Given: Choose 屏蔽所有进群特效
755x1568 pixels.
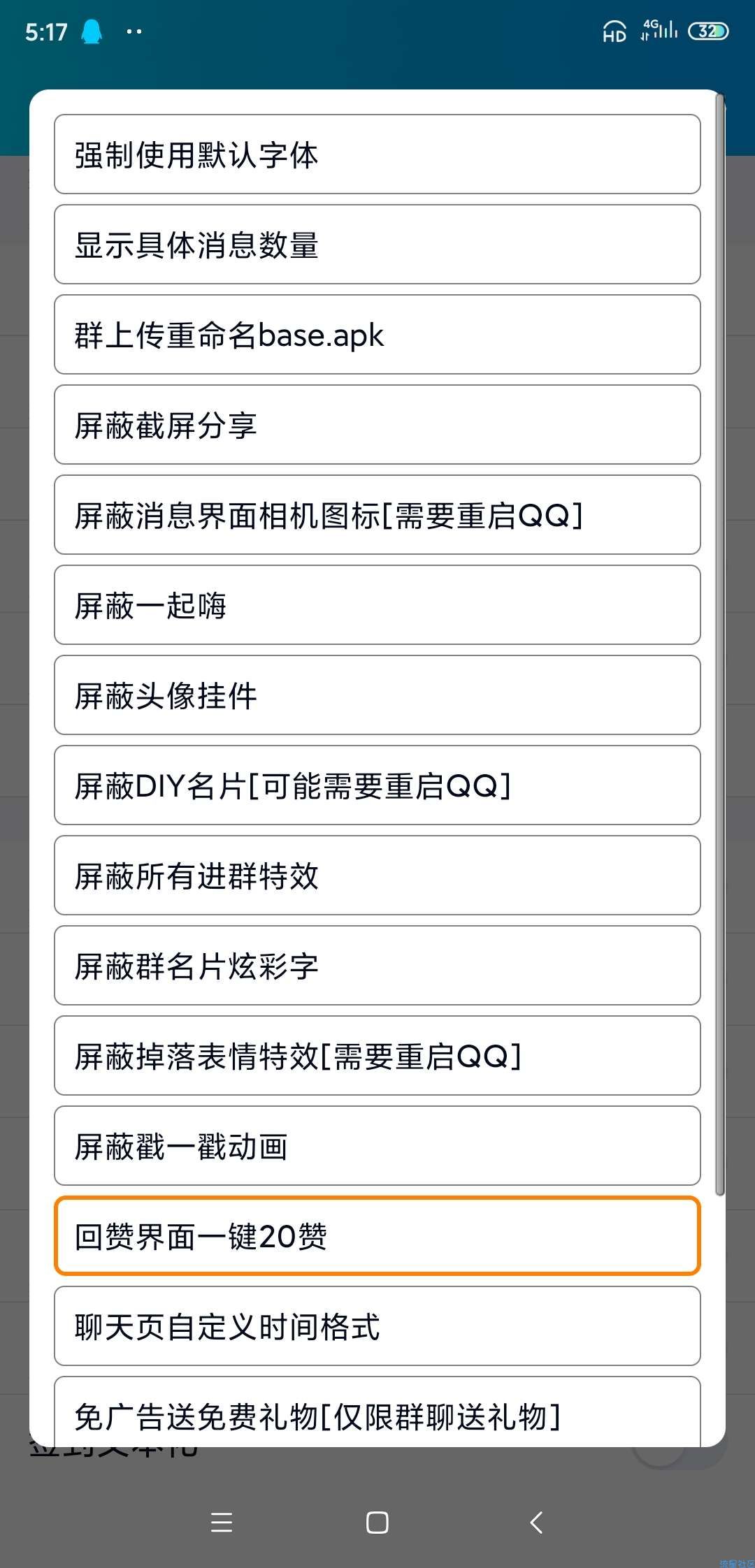Looking at the screenshot, I should point(377,876).
